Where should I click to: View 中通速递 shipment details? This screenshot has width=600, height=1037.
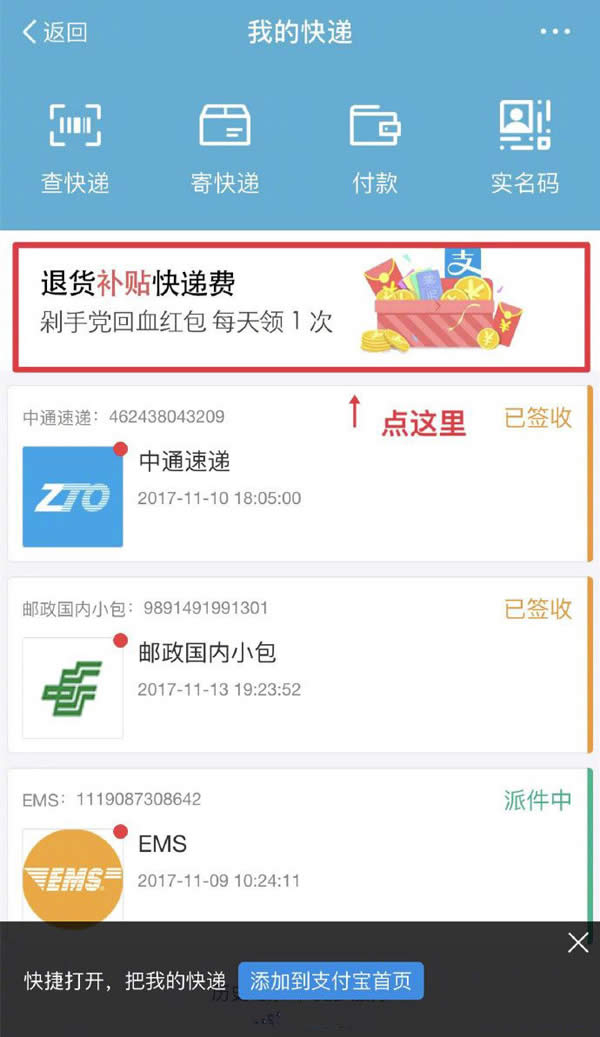point(300,474)
